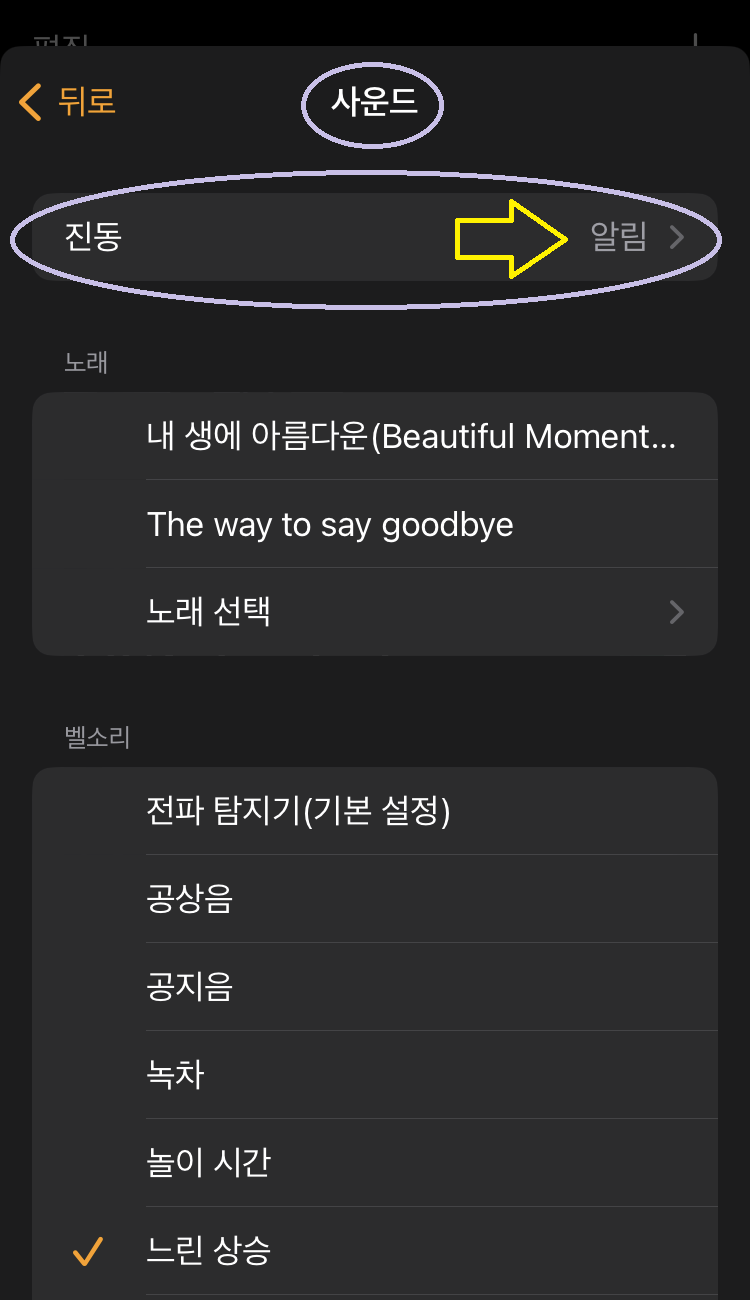Open the 진동 vibration settings row
The height and width of the screenshot is (1300, 750).
[374, 237]
